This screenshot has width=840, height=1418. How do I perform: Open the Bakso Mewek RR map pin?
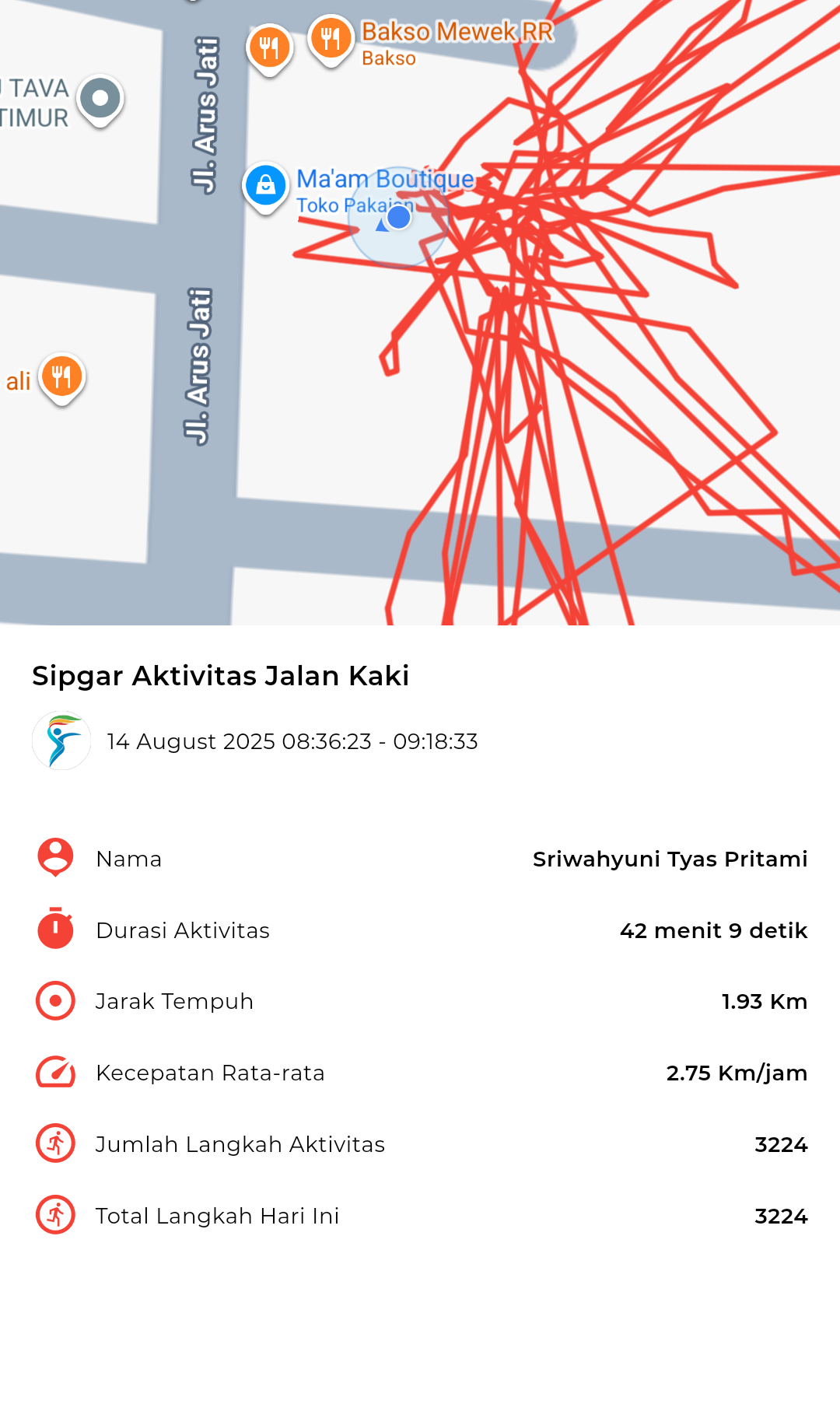[x=331, y=39]
